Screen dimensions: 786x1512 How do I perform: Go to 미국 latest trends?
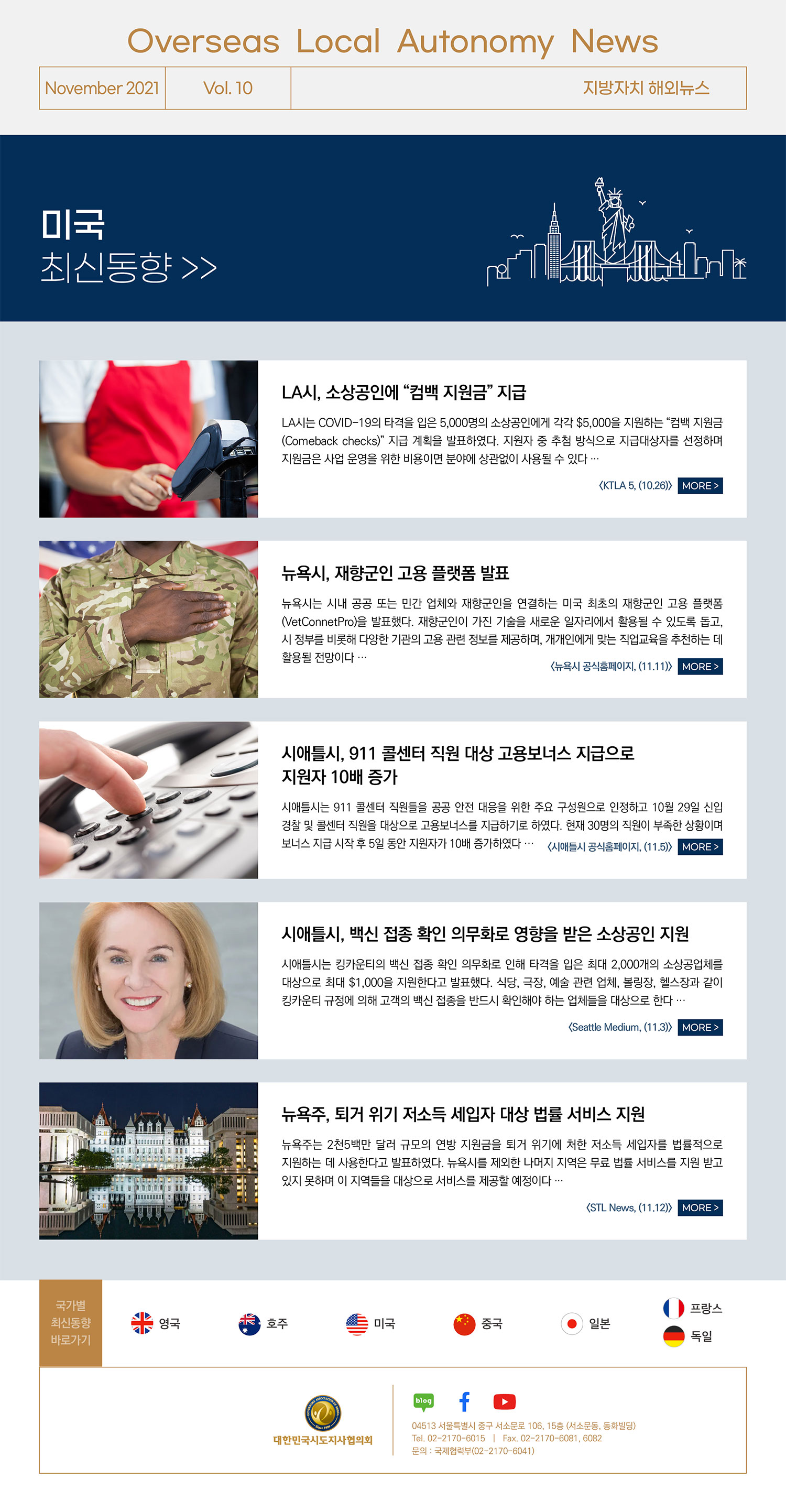coord(370,1323)
